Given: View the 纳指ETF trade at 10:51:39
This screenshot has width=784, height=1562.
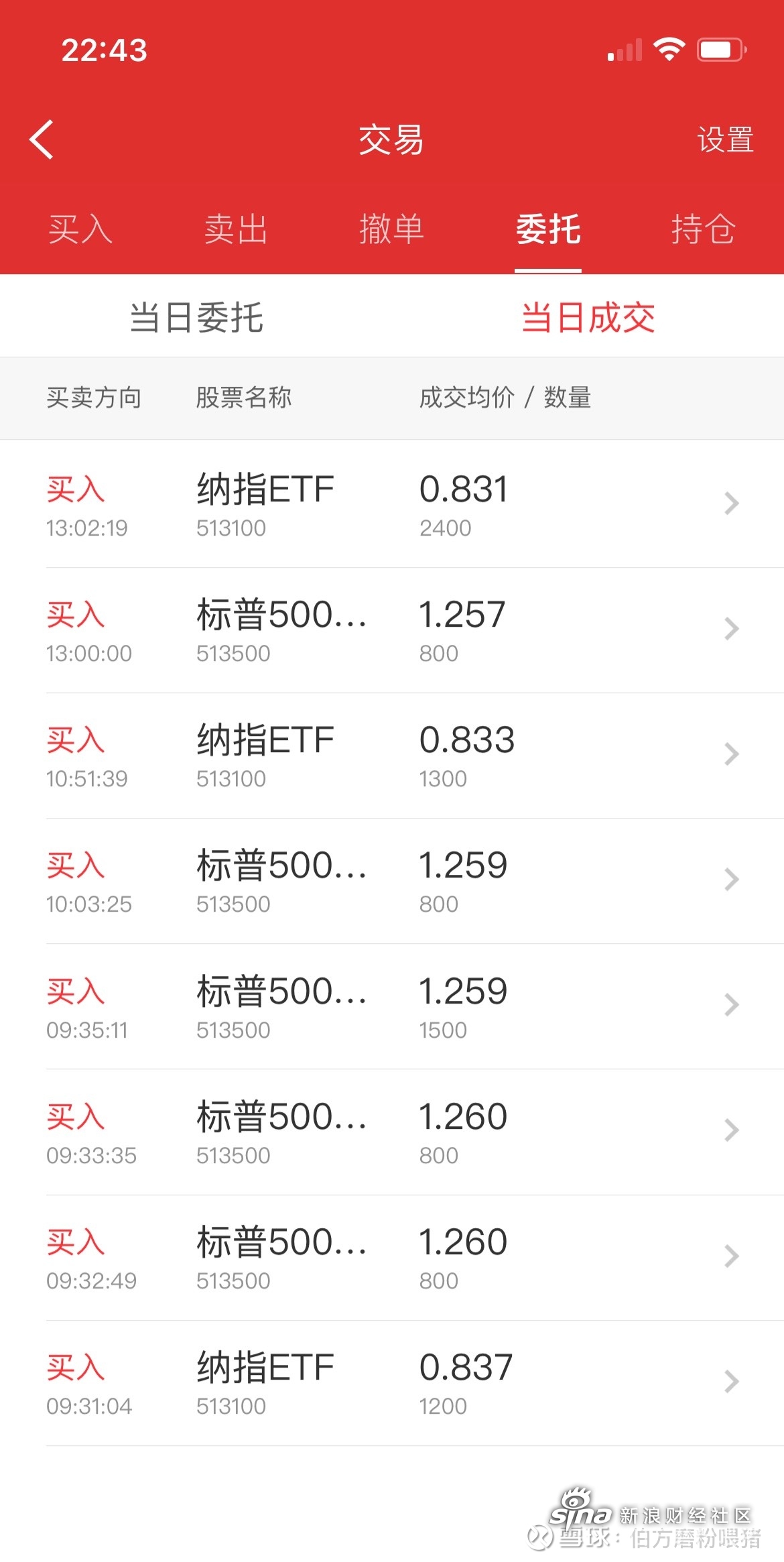Looking at the screenshot, I should coord(392,756).
